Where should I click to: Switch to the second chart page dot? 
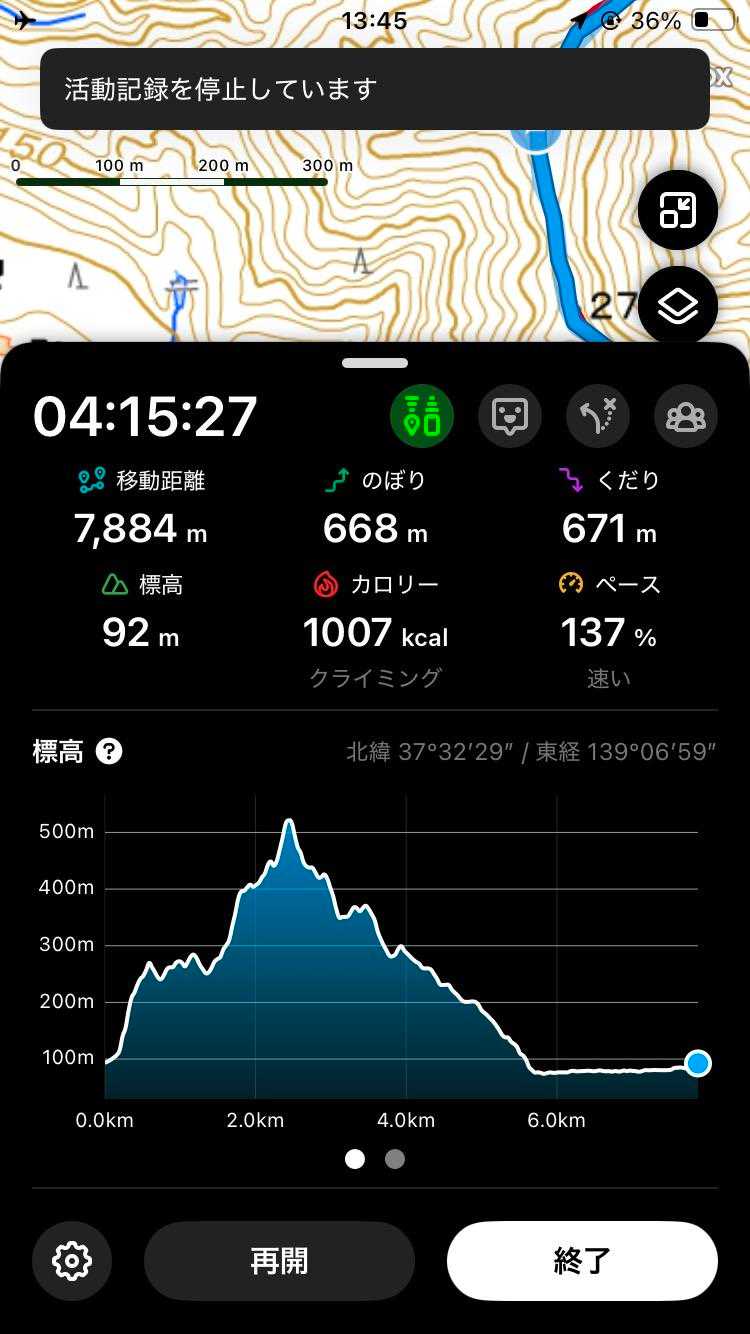pos(395,1159)
